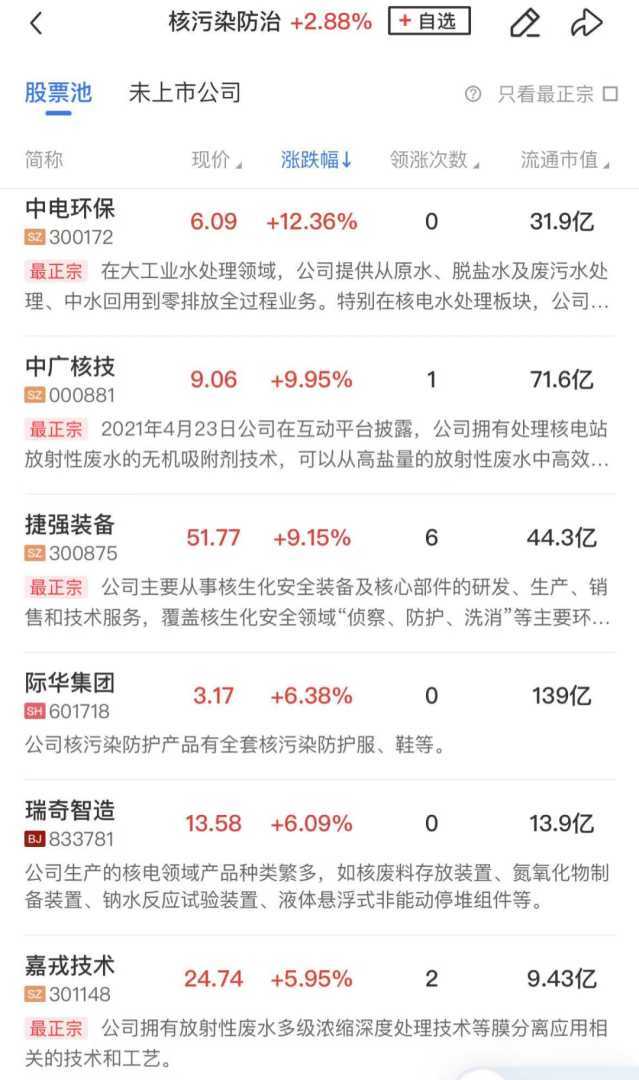View details for 中广核技 000881
Screen dimensions: 639x1080
tap(70, 379)
